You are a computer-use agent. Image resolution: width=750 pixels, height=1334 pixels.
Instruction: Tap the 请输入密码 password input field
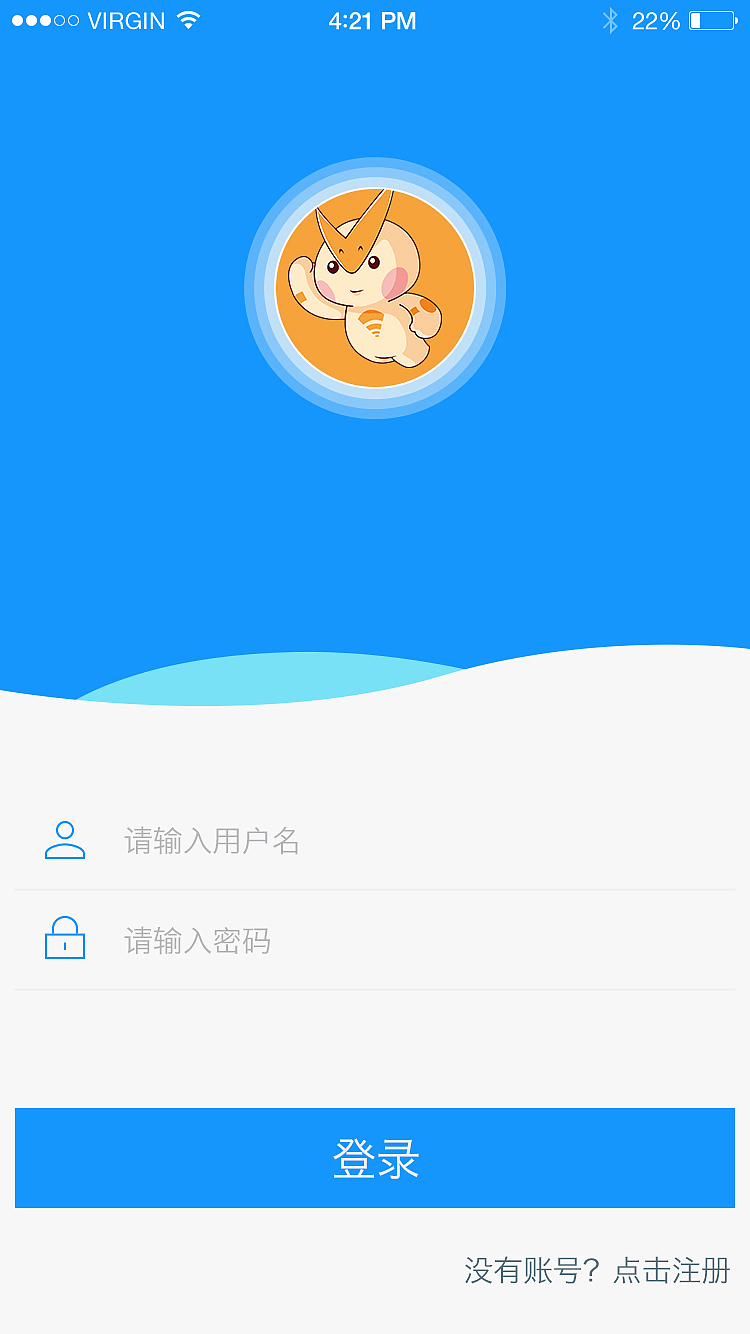(300, 940)
